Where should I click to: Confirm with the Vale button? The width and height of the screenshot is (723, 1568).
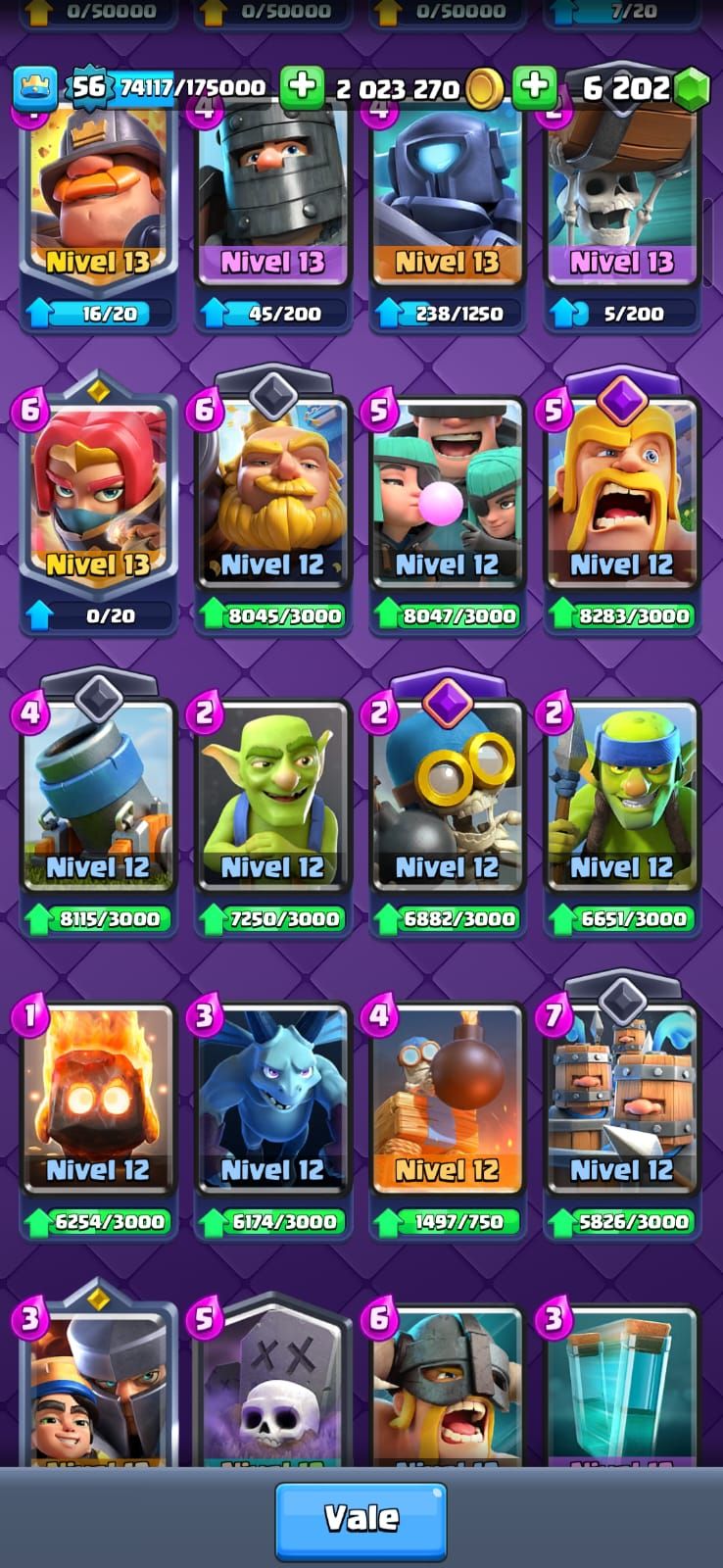coord(361,1520)
